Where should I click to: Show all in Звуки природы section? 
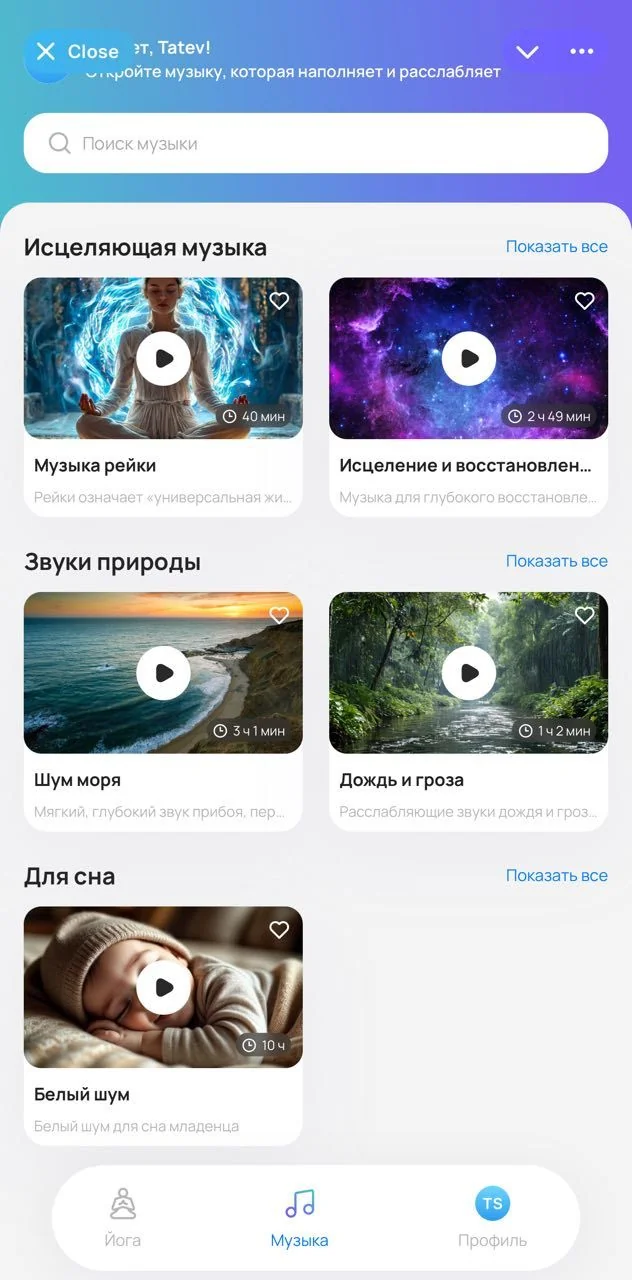coord(556,561)
